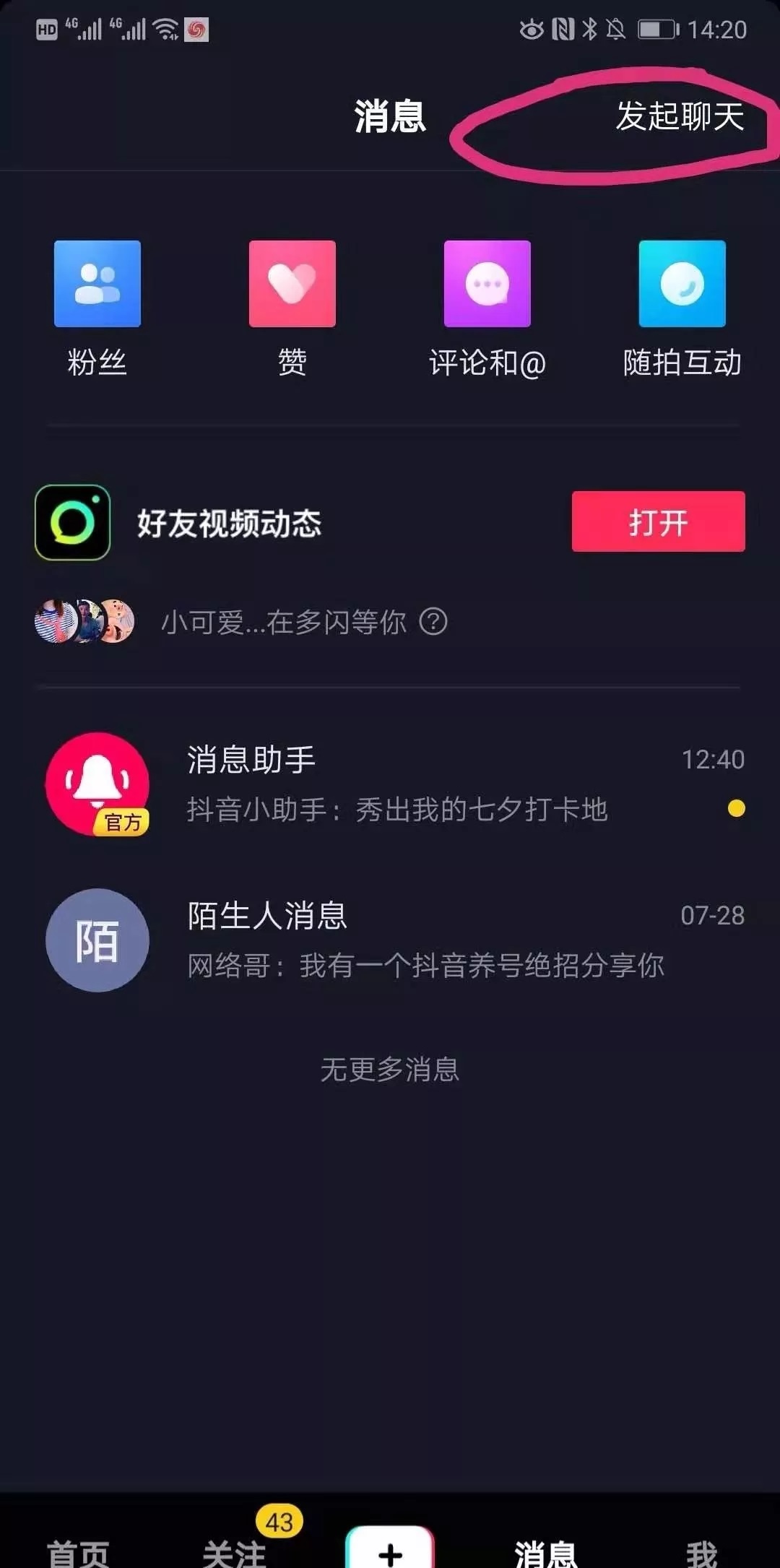Open the 陌生人消息 avatar marked 陌
Screen dimensions: 780x1568
click(96, 940)
